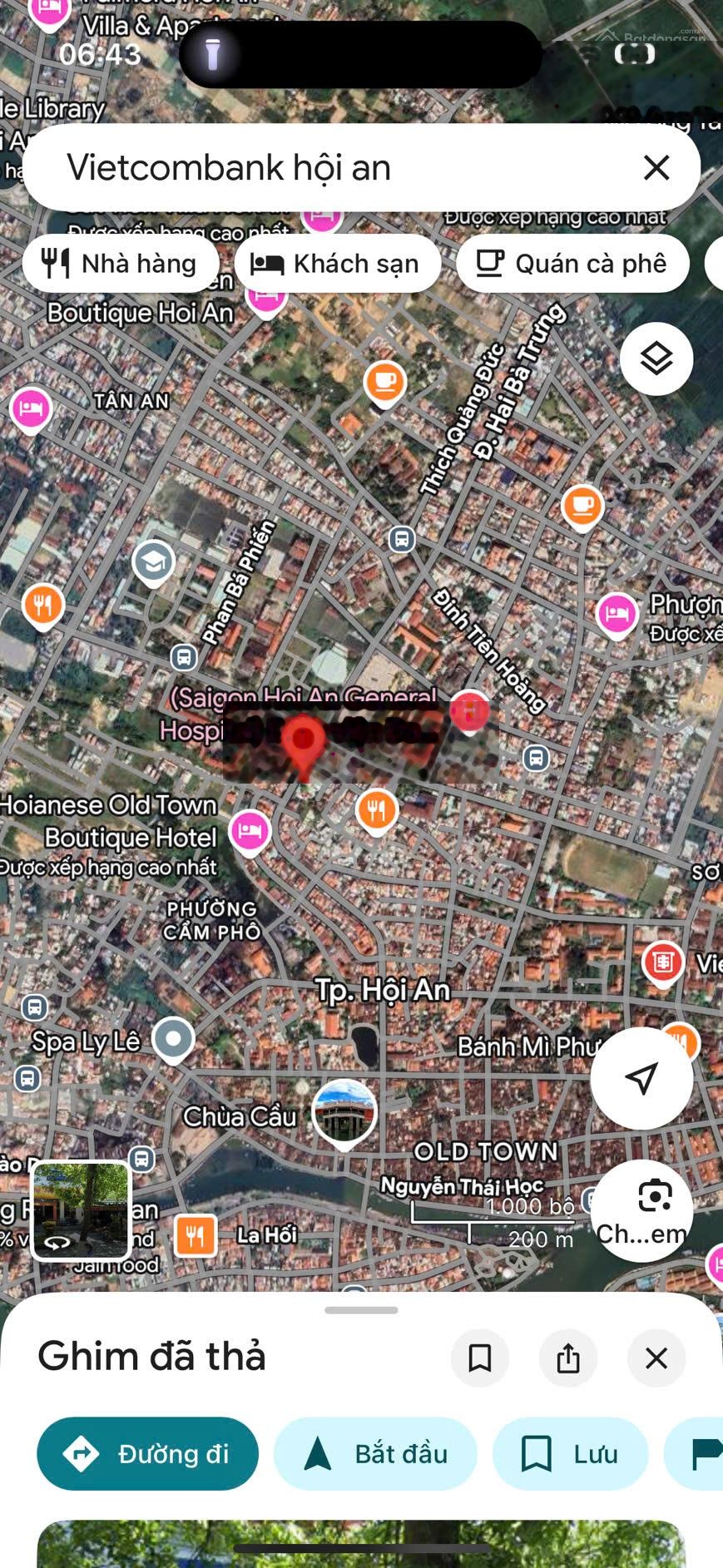Center map on my location

tap(641, 1077)
